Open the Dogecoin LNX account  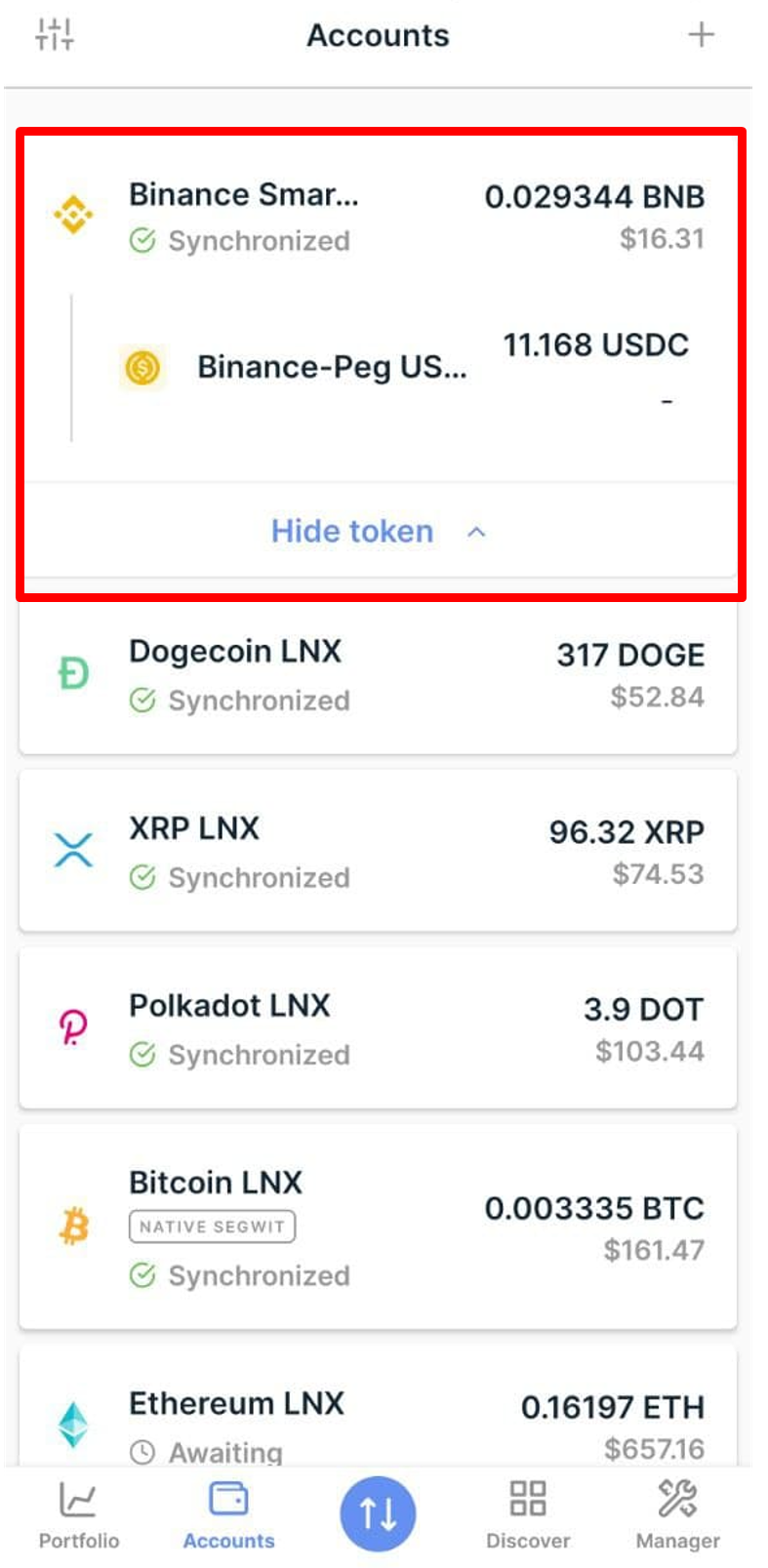pos(378,675)
